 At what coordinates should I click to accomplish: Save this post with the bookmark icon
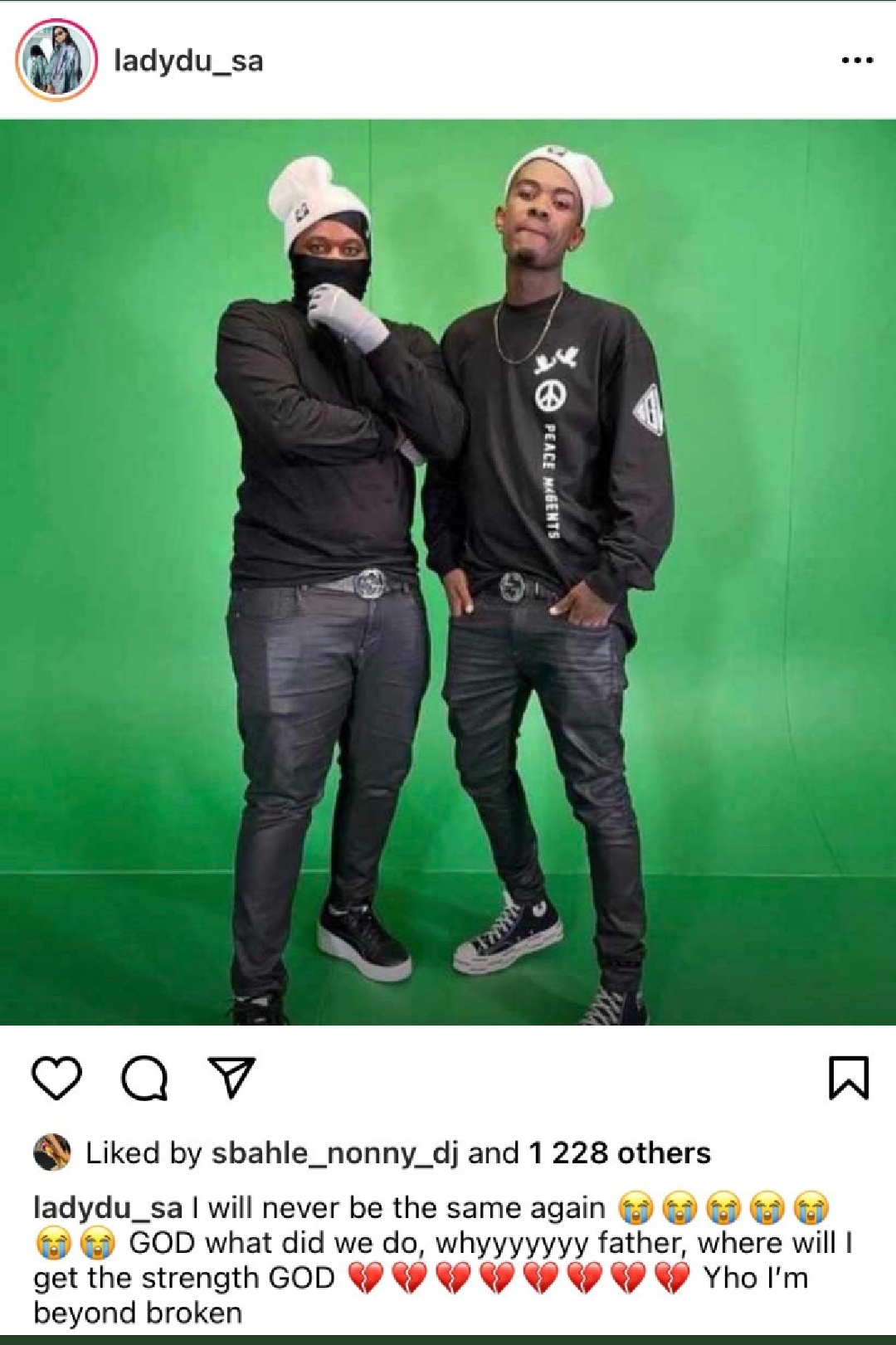point(848,1078)
